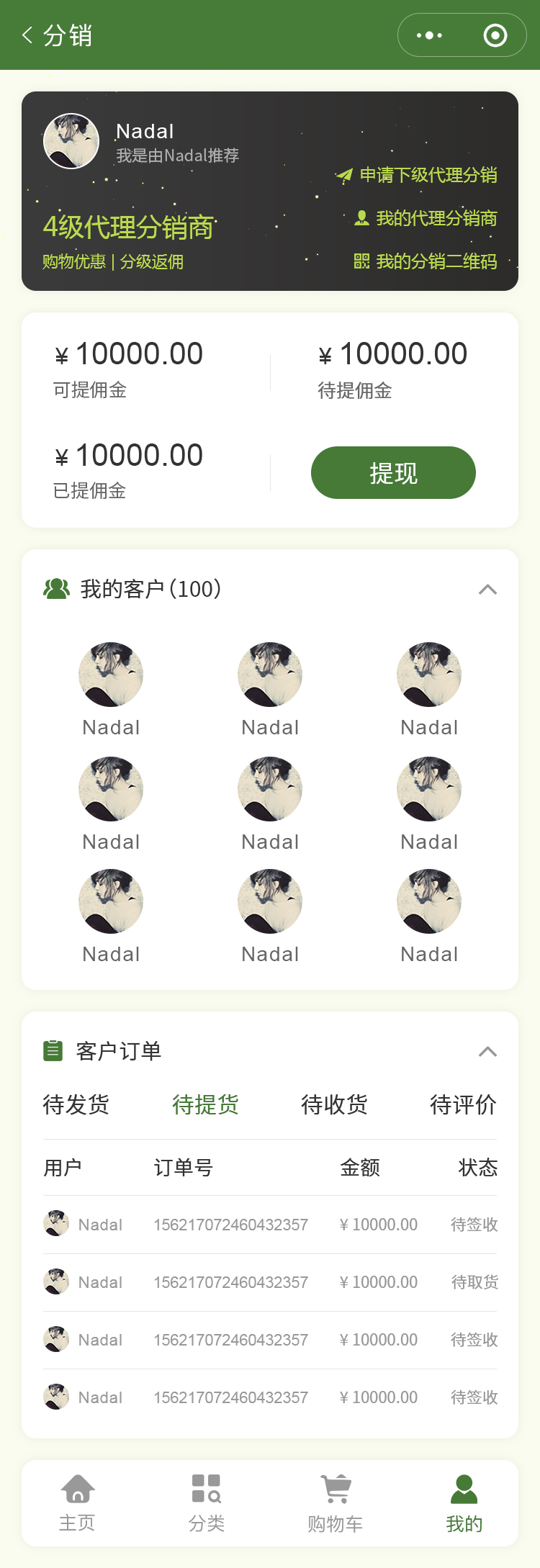Viewport: 540px width, 1568px height.
Task: Switch to the 我的 profile tab
Action: [x=464, y=1503]
